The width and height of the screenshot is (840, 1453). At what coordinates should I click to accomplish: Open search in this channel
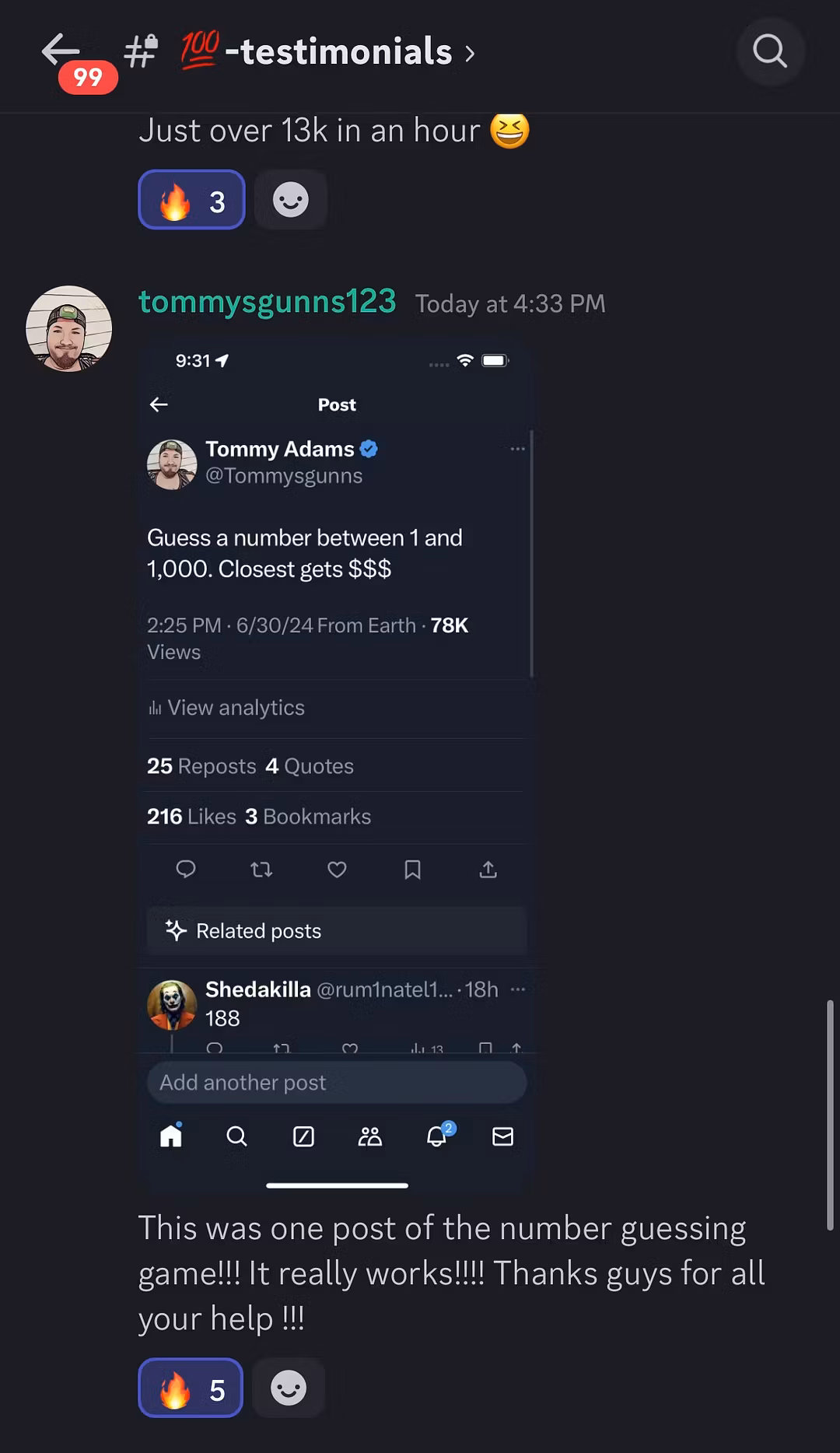[770, 51]
